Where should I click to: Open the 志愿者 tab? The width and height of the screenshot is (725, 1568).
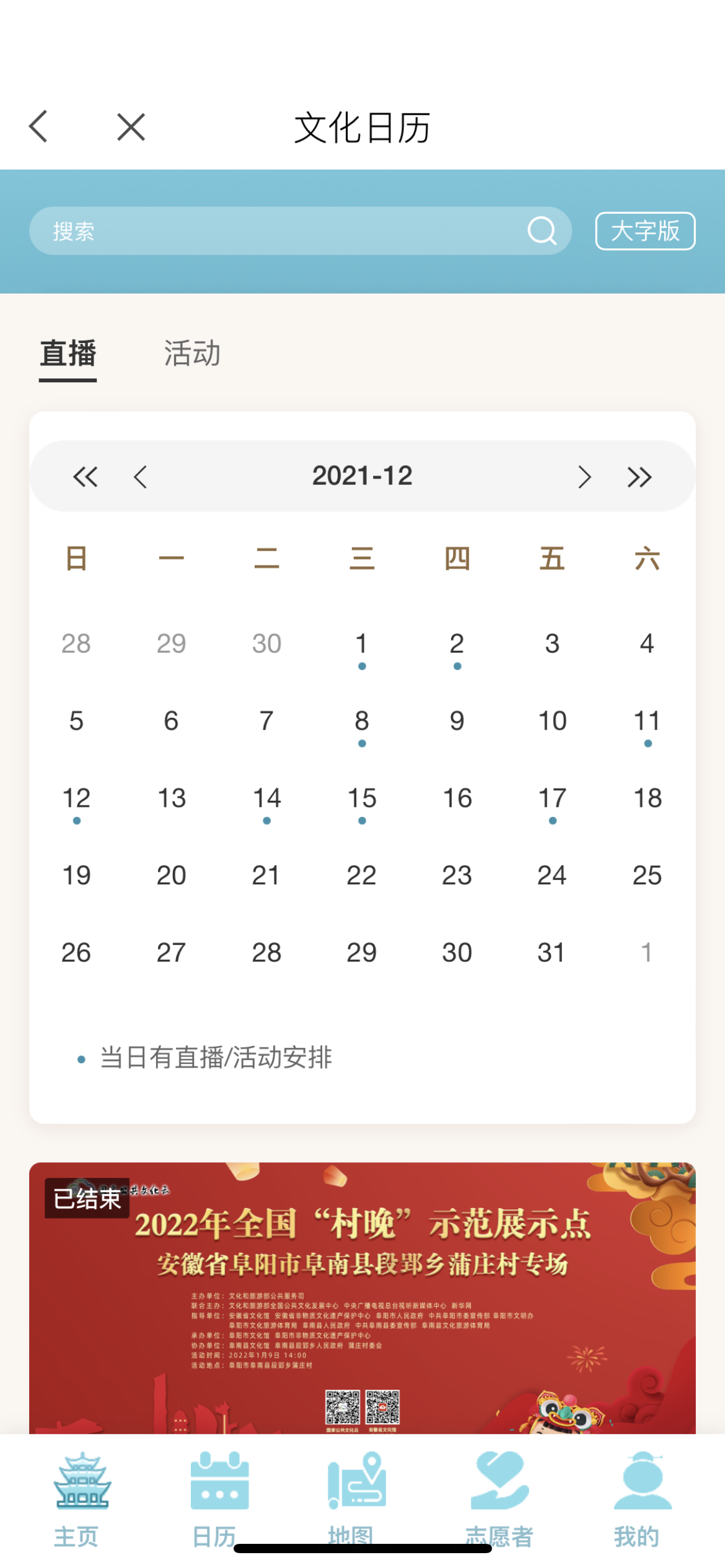point(499,1499)
